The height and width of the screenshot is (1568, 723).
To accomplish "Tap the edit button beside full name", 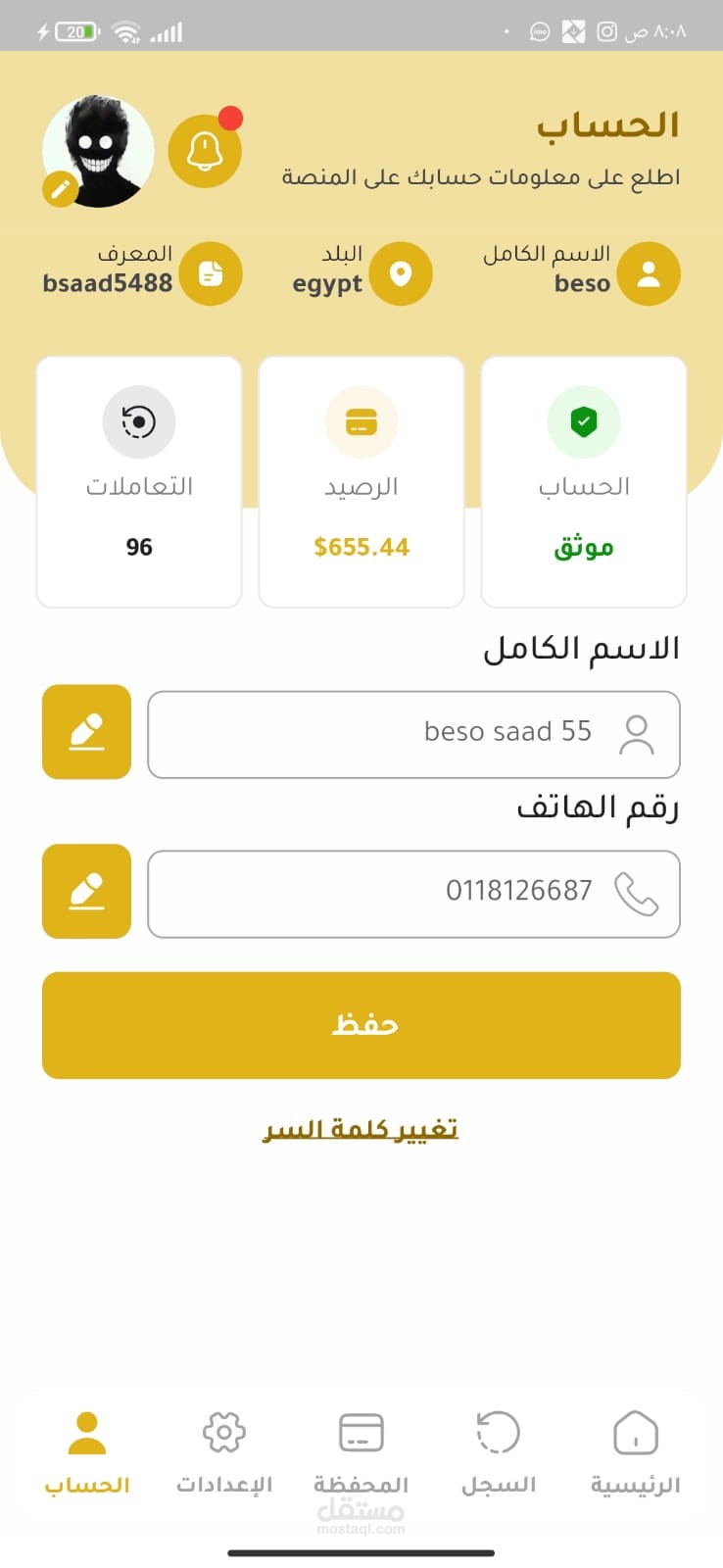I will (86, 732).
